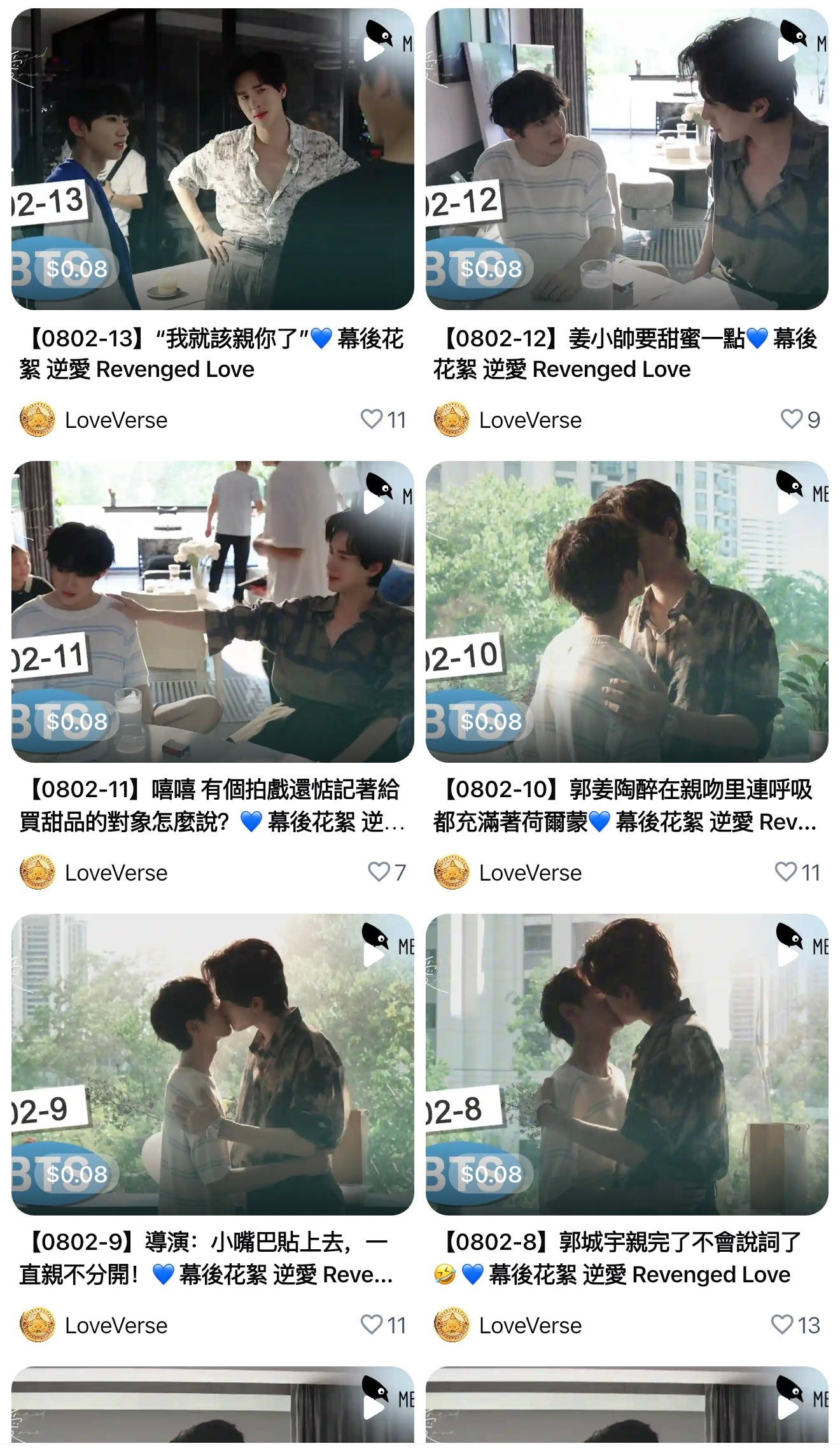Open the 0802-11 video thumbnail
The width and height of the screenshot is (840, 1453).
pos(213,611)
